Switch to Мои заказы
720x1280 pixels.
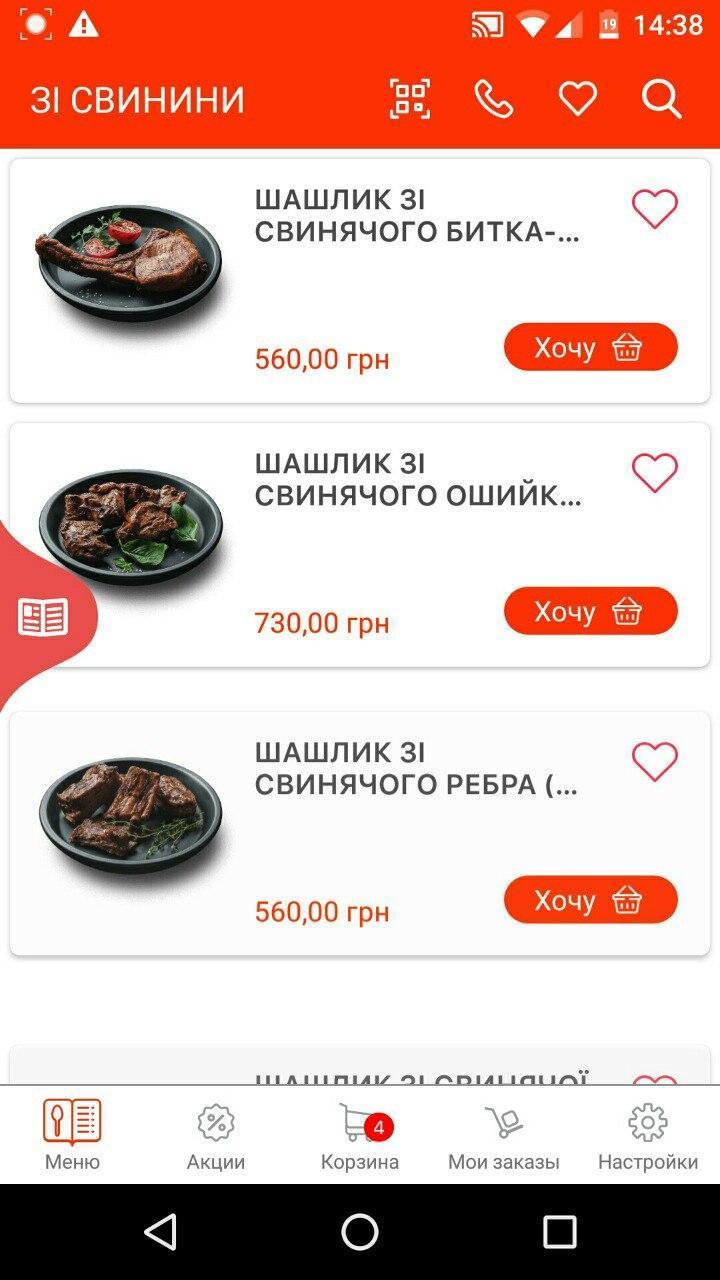[504, 1135]
